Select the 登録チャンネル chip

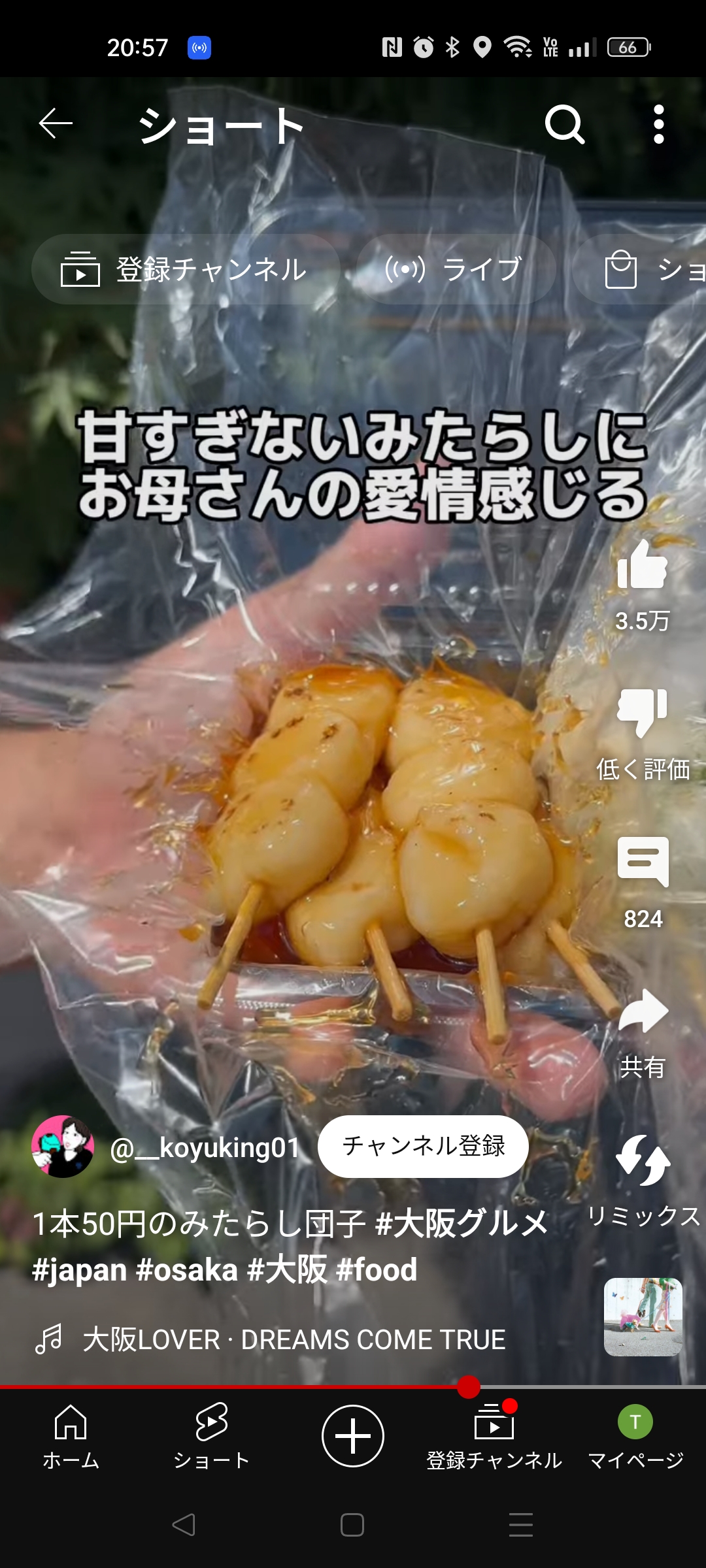(186, 269)
